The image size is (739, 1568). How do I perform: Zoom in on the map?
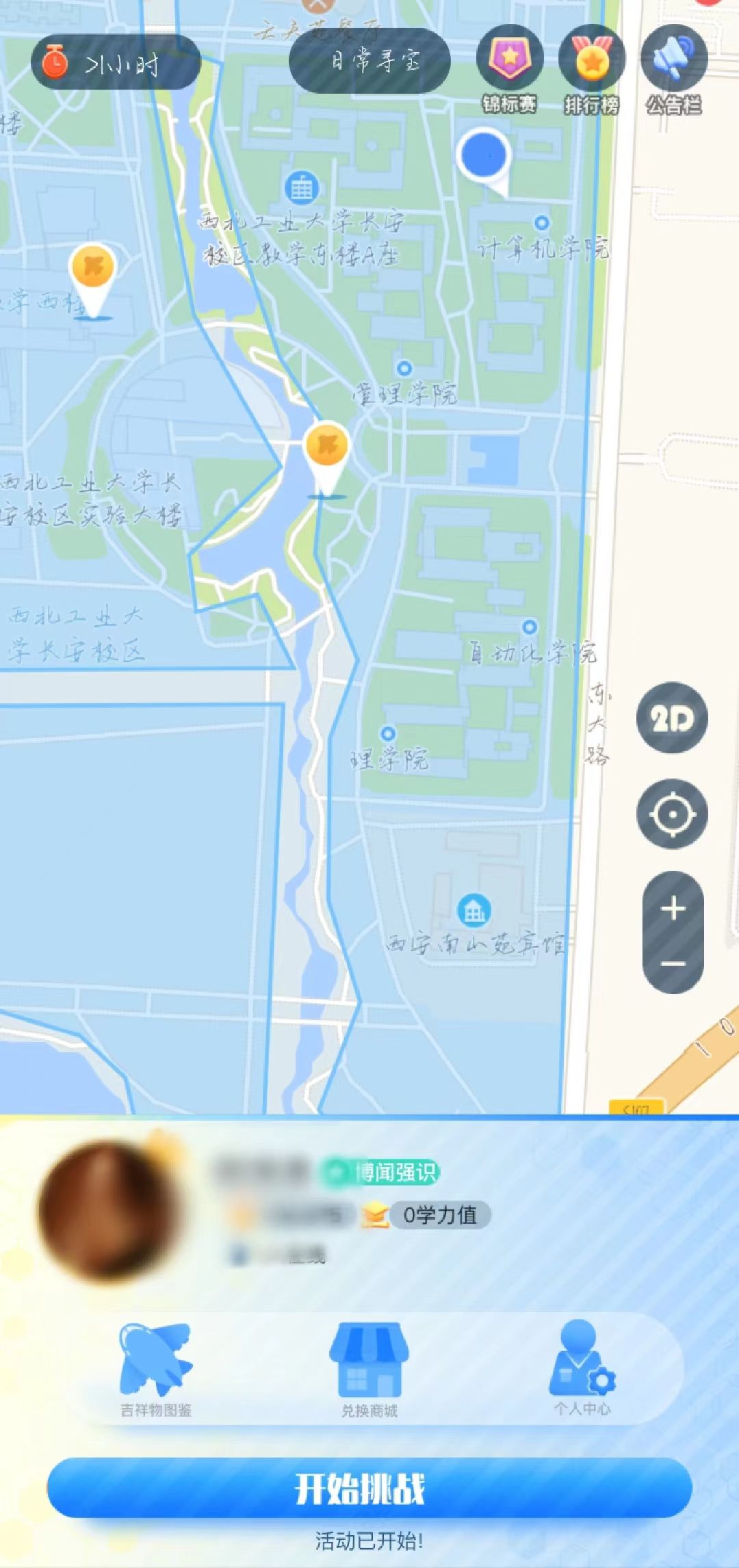point(673,909)
